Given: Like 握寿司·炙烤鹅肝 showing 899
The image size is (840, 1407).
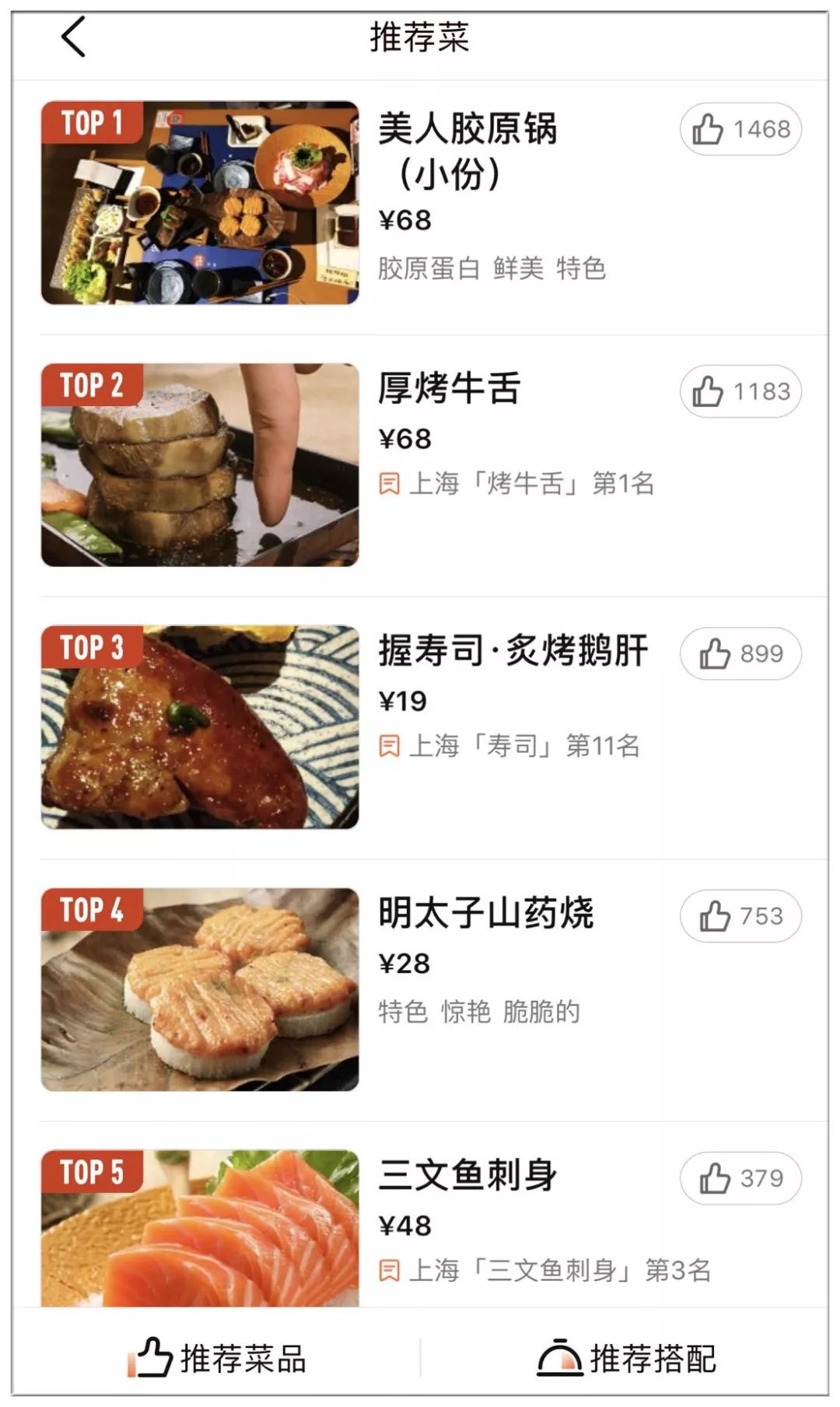Looking at the screenshot, I should tap(740, 653).
